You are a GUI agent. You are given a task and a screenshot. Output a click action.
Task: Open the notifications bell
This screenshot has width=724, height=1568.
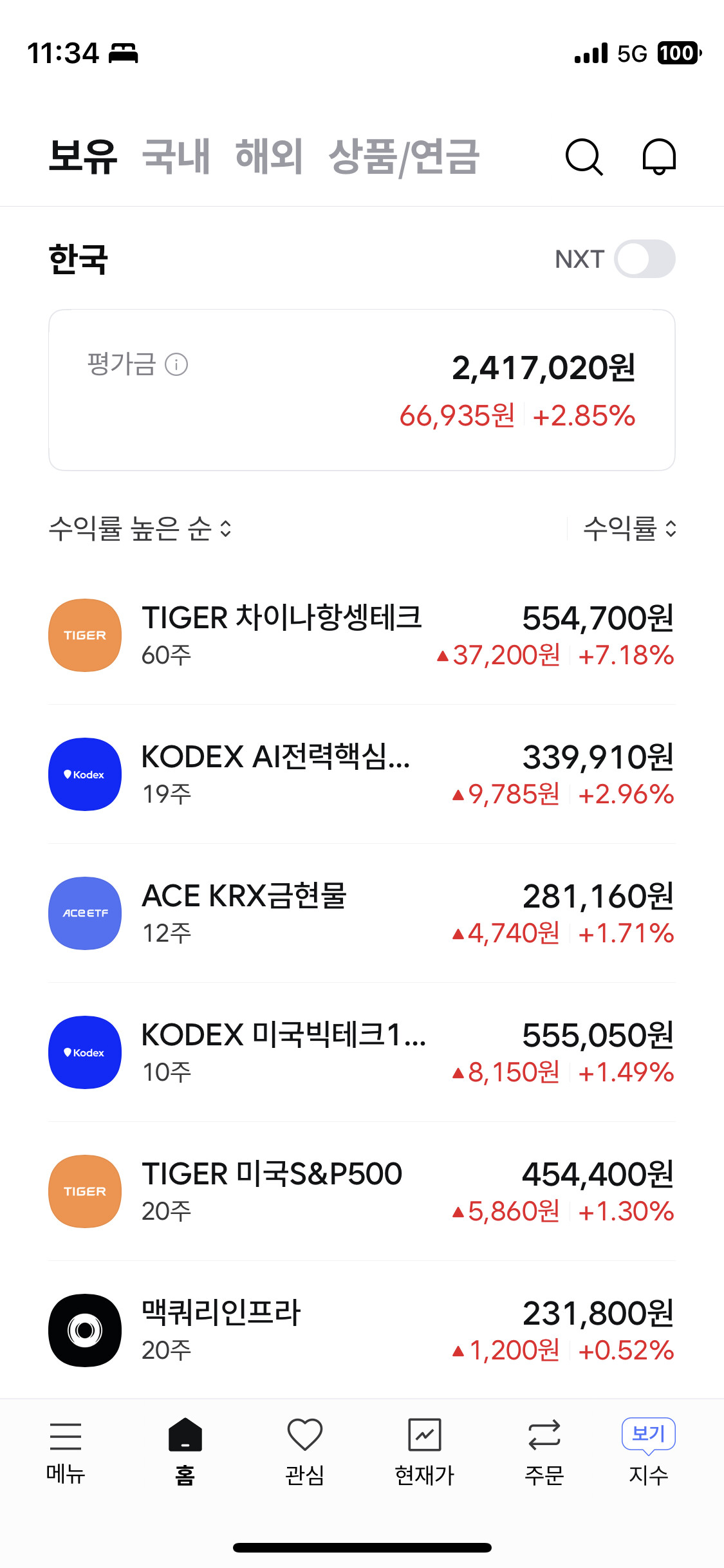(659, 157)
